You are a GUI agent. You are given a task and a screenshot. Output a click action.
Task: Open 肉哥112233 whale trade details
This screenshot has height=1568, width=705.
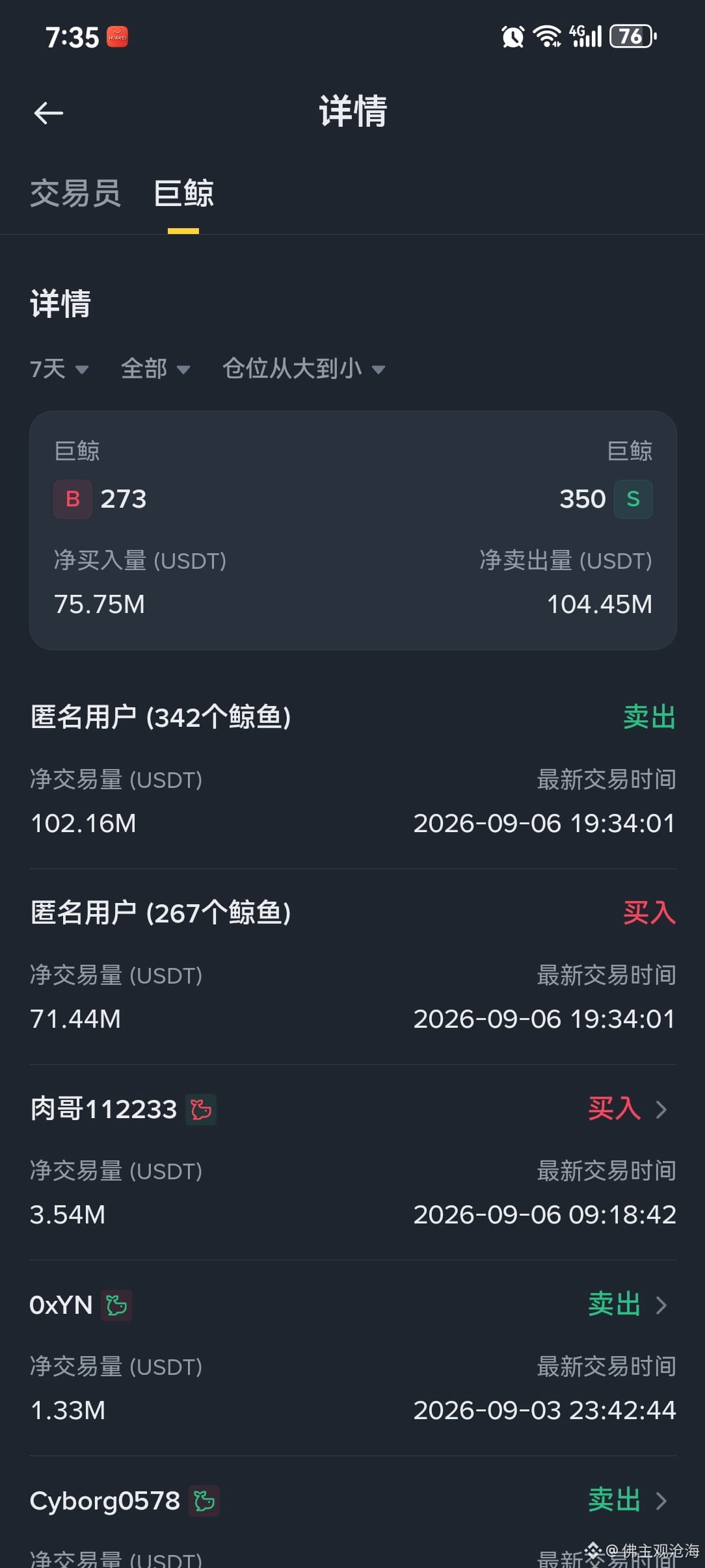[352, 1162]
